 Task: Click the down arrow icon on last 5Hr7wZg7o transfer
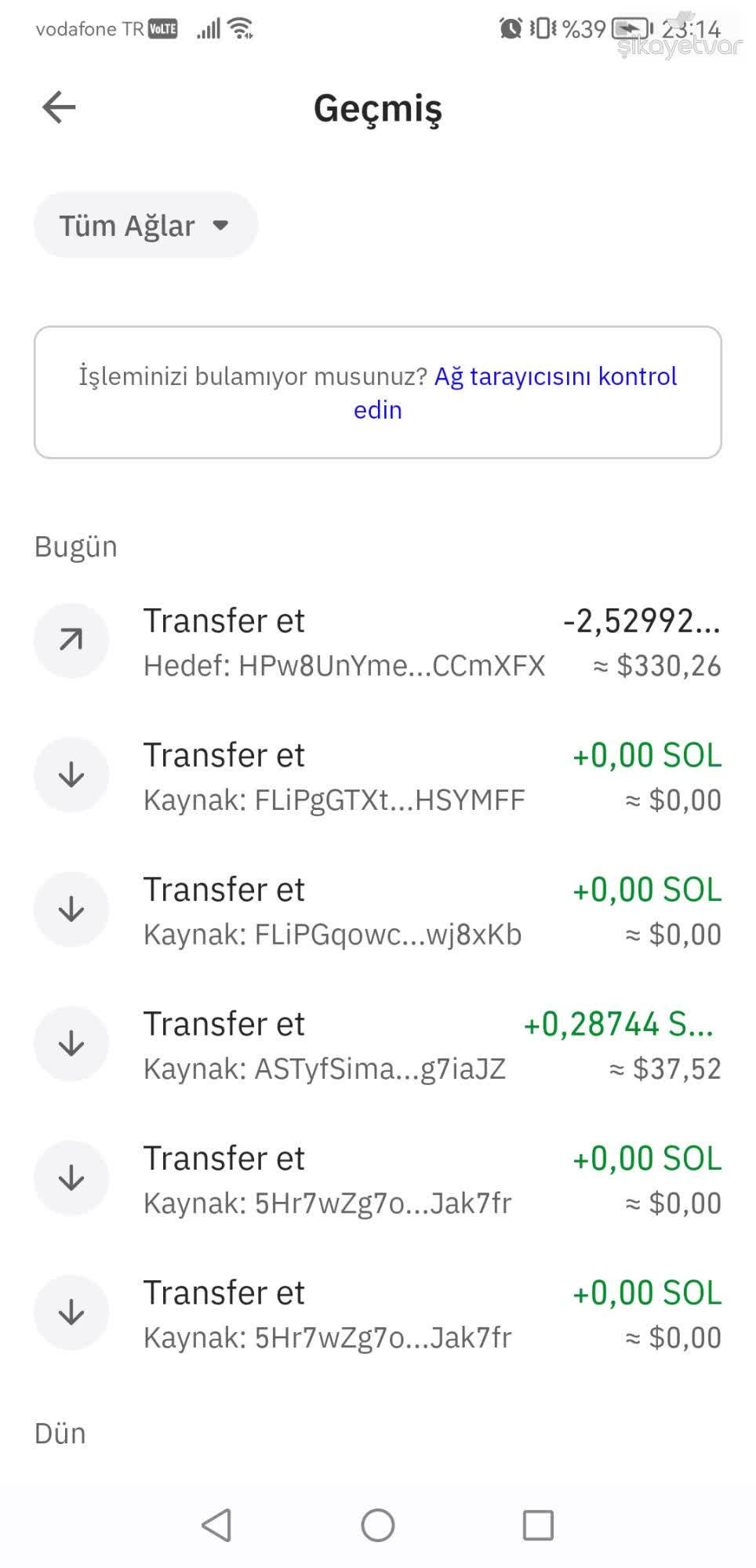pos(71,1312)
